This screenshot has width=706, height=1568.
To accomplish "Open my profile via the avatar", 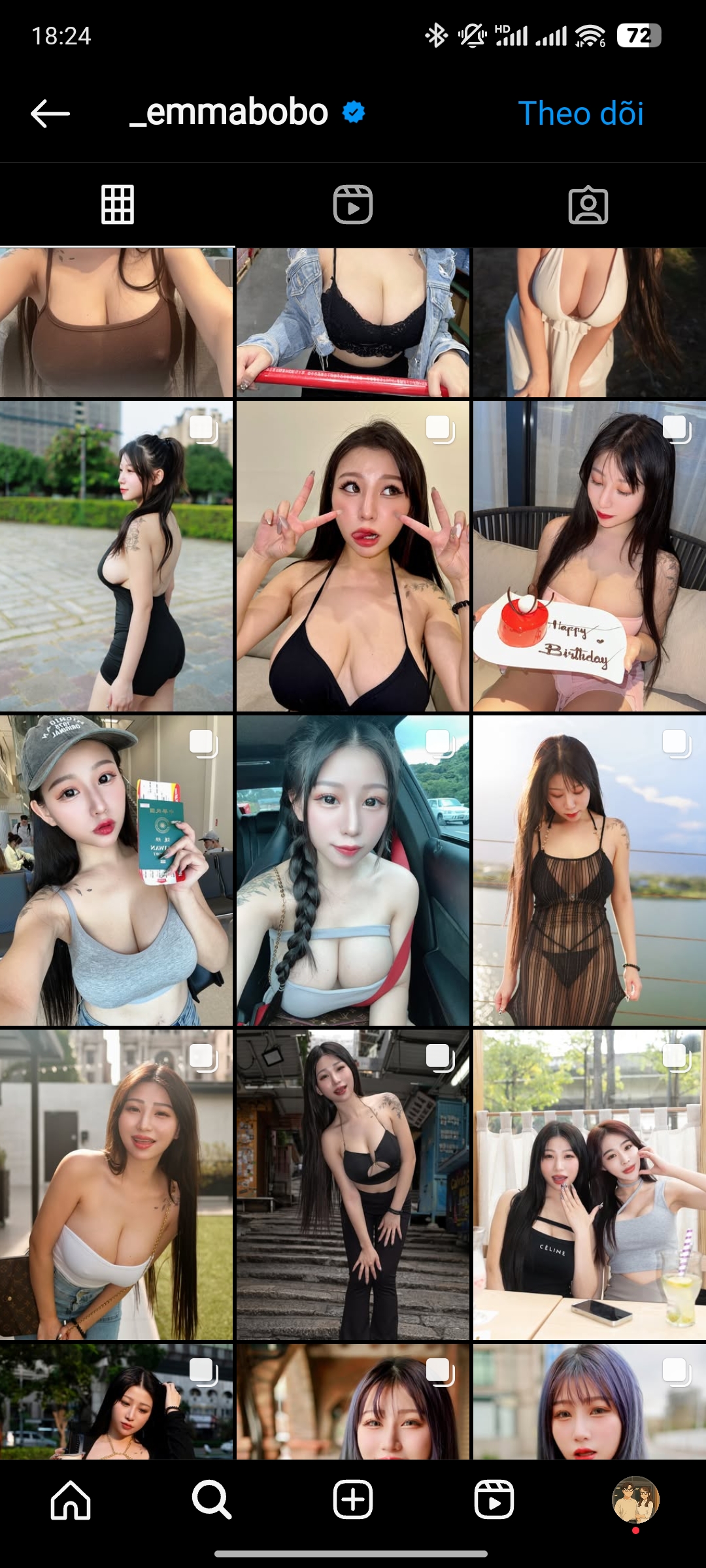I will 635,1499.
